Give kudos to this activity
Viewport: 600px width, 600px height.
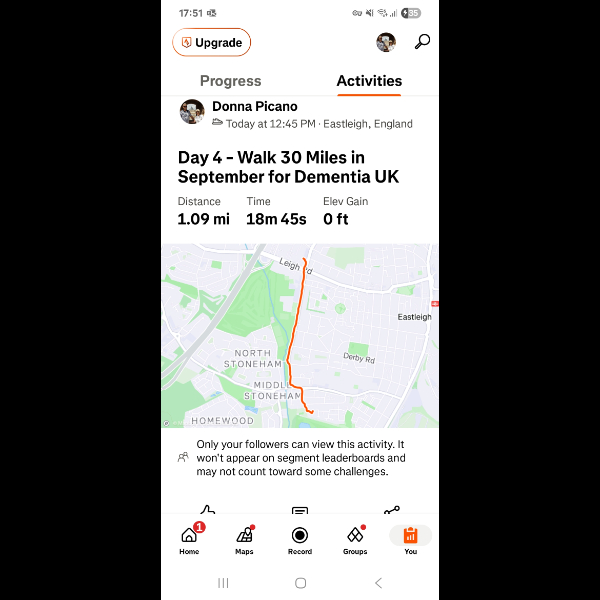click(x=207, y=511)
